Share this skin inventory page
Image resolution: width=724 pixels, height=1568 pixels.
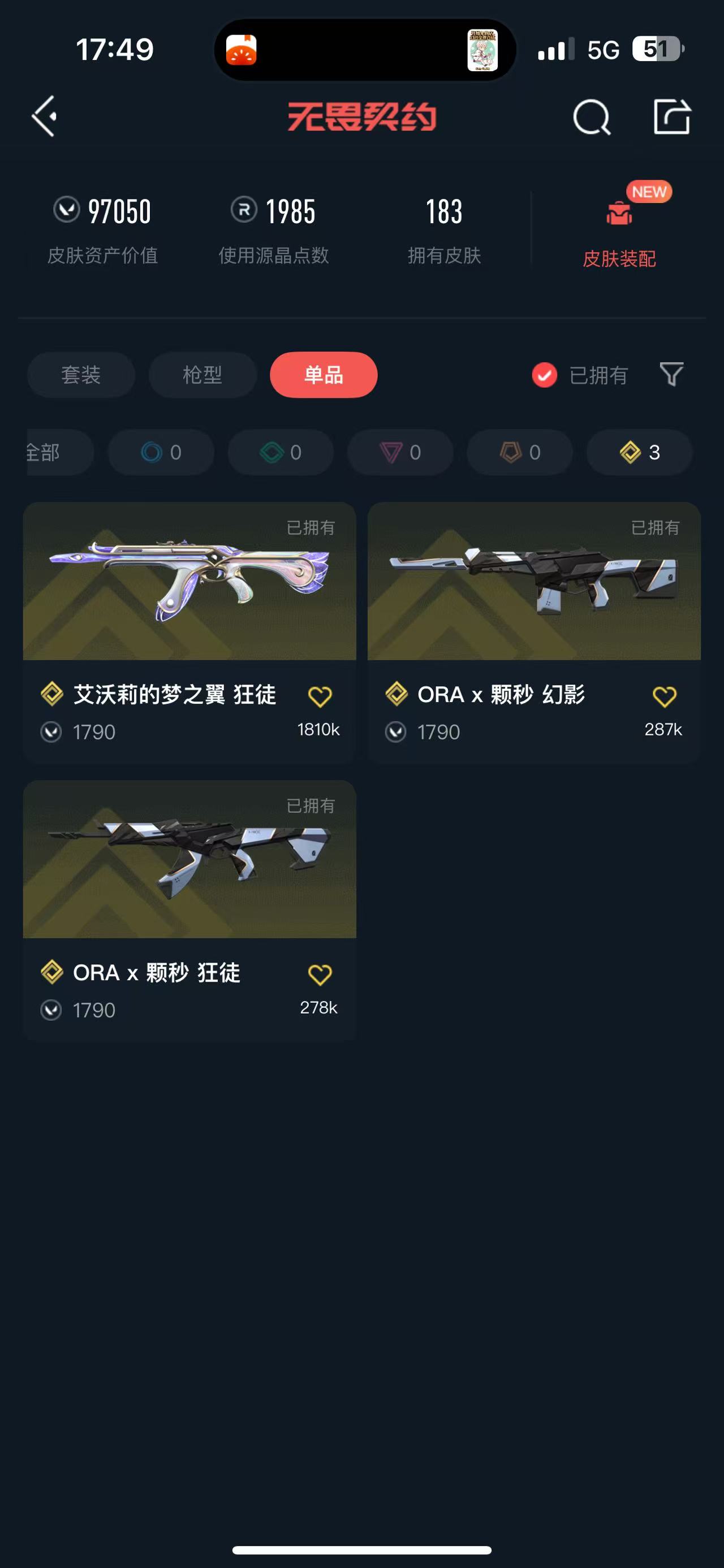tap(671, 116)
